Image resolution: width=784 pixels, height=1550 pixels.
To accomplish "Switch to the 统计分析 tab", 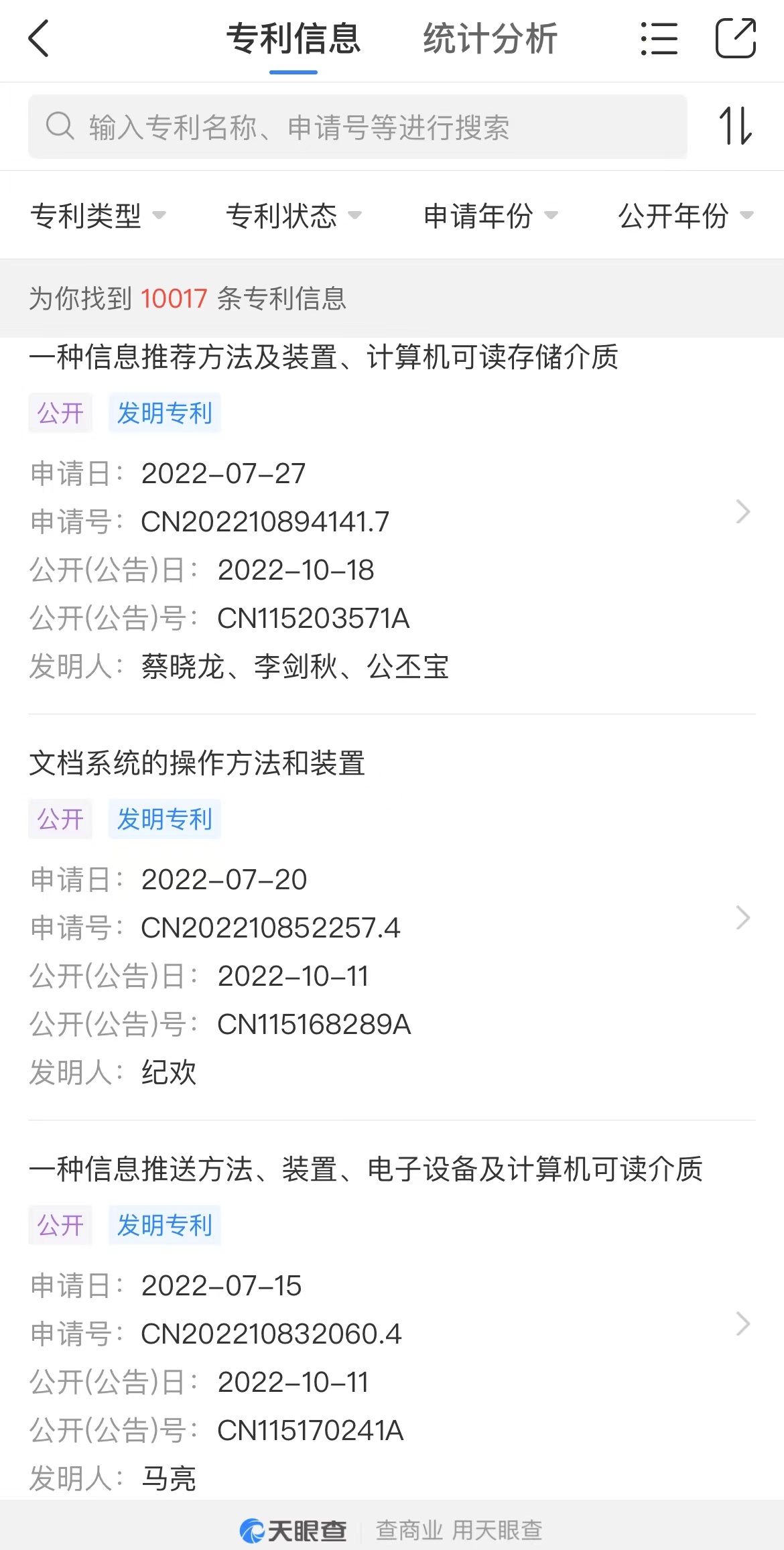I will pyautogui.click(x=490, y=38).
